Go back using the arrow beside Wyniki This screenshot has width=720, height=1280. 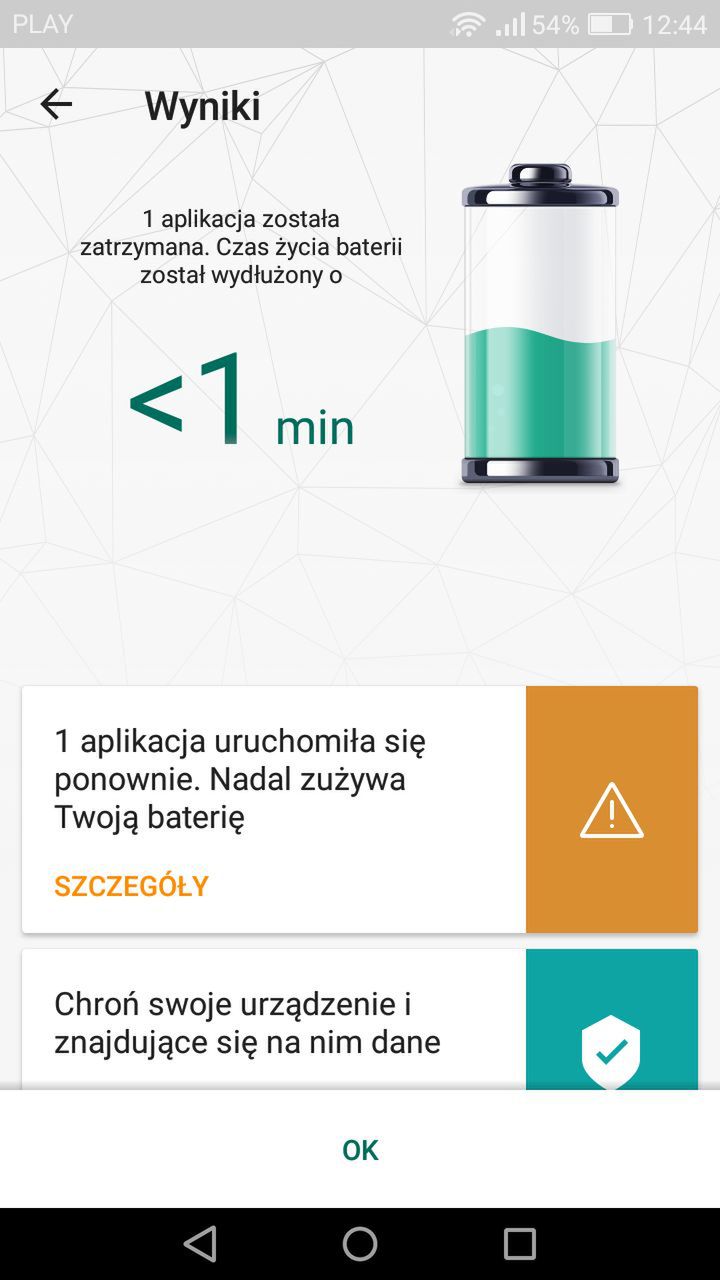56,105
